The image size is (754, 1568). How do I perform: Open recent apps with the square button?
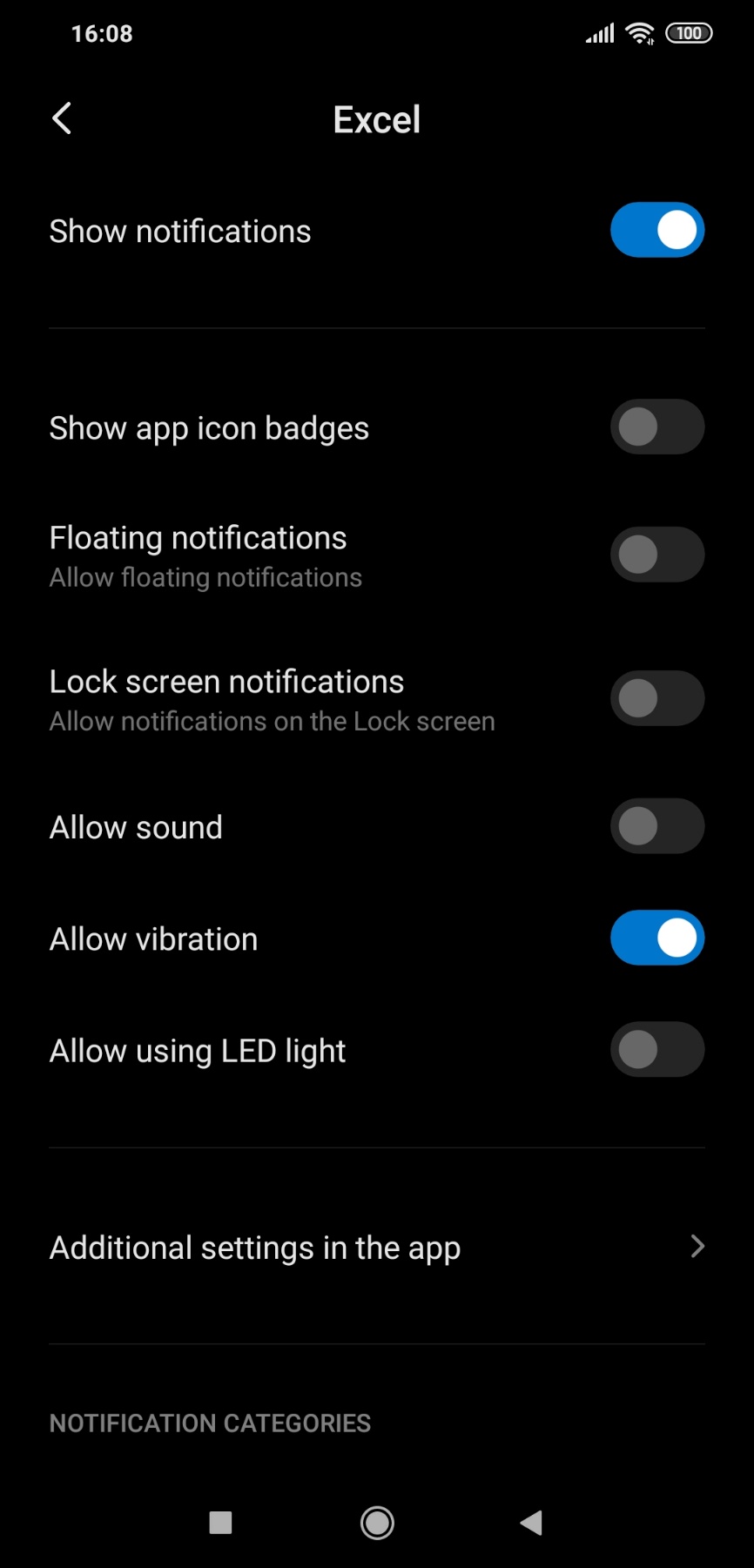point(221,1523)
